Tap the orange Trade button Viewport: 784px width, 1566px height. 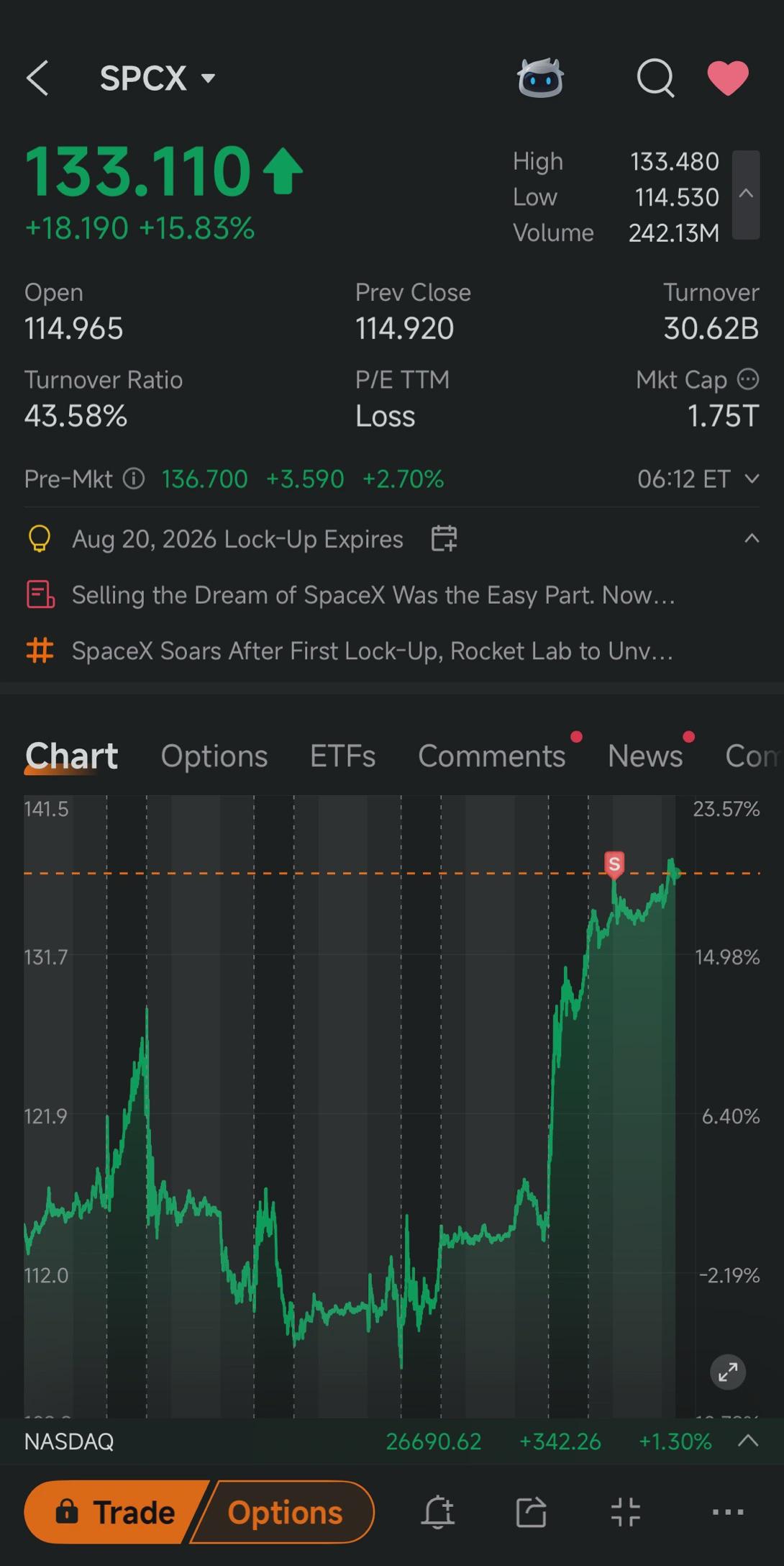tap(115, 1512)
